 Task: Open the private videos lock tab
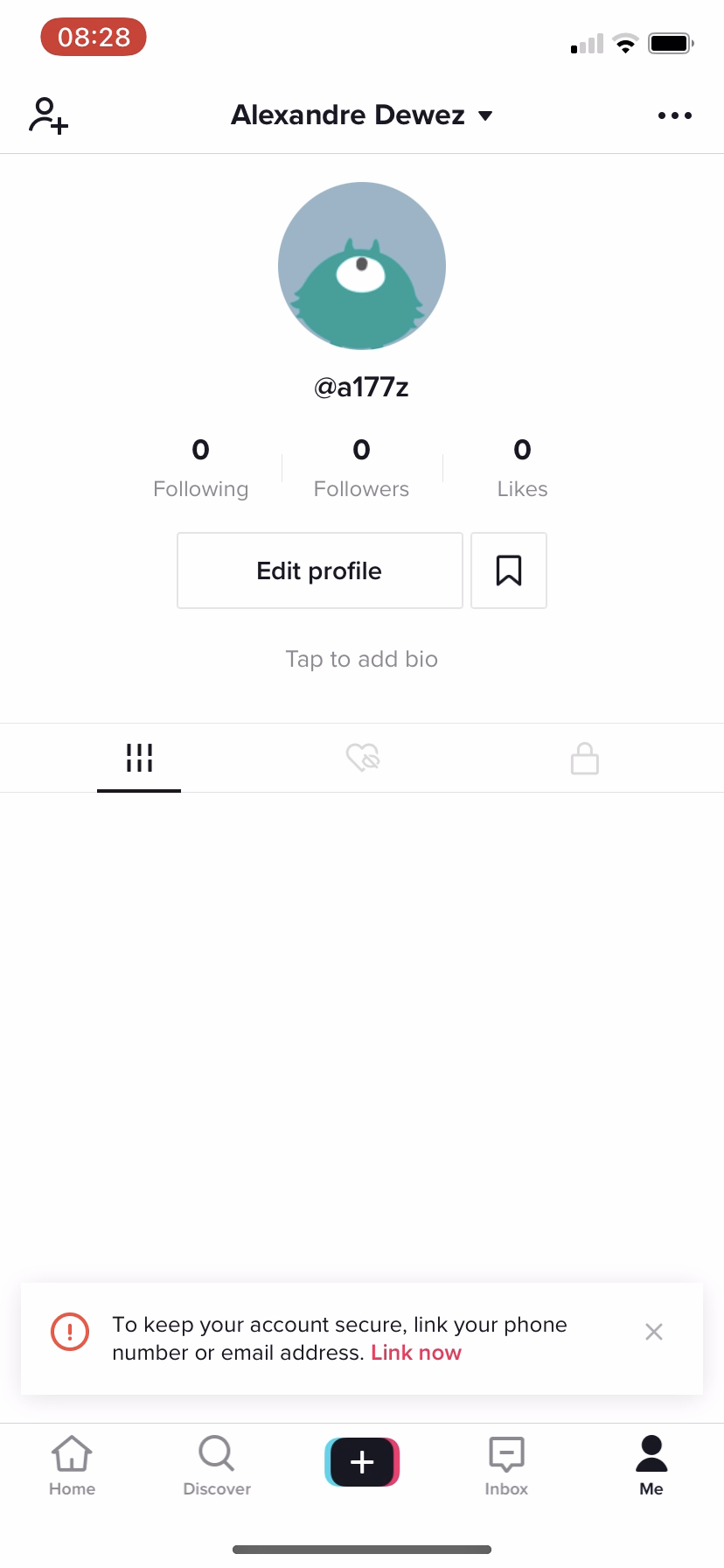pos(583,757)
